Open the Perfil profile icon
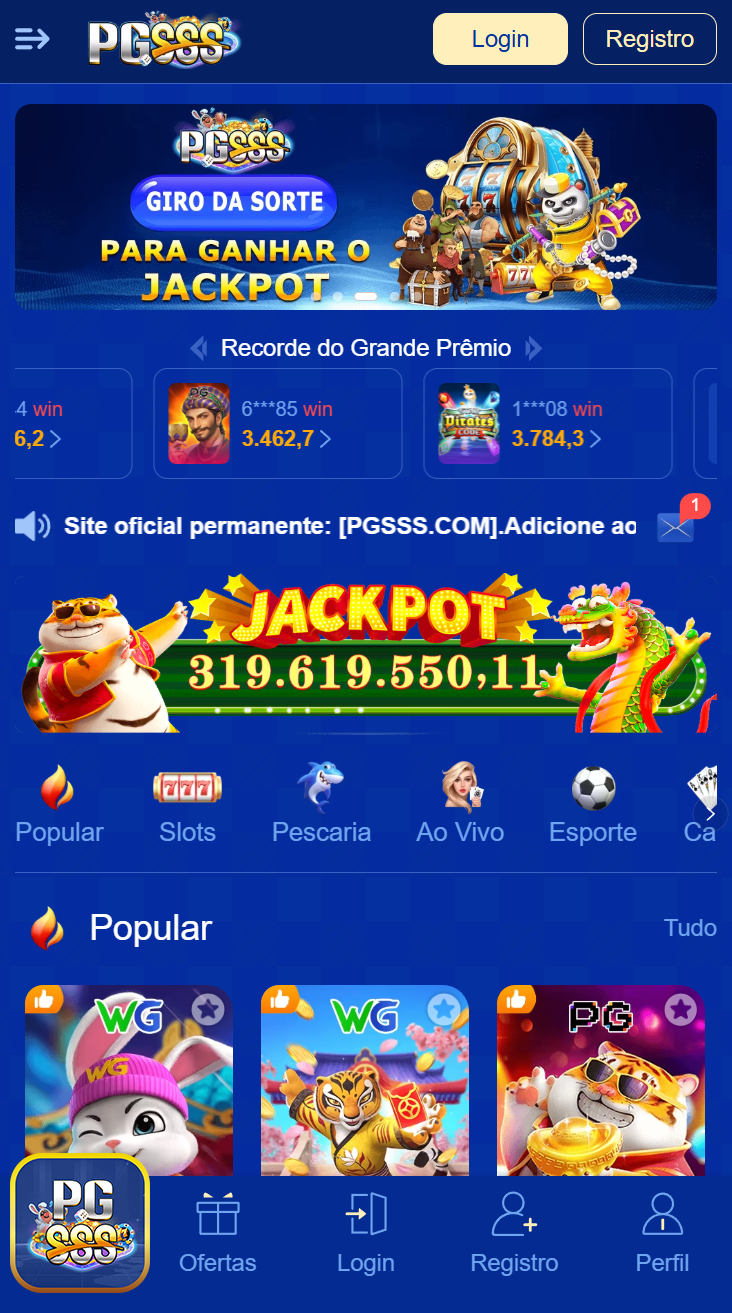Image resolution: width=732 pixels, height=1313 pixels. 662,1214
